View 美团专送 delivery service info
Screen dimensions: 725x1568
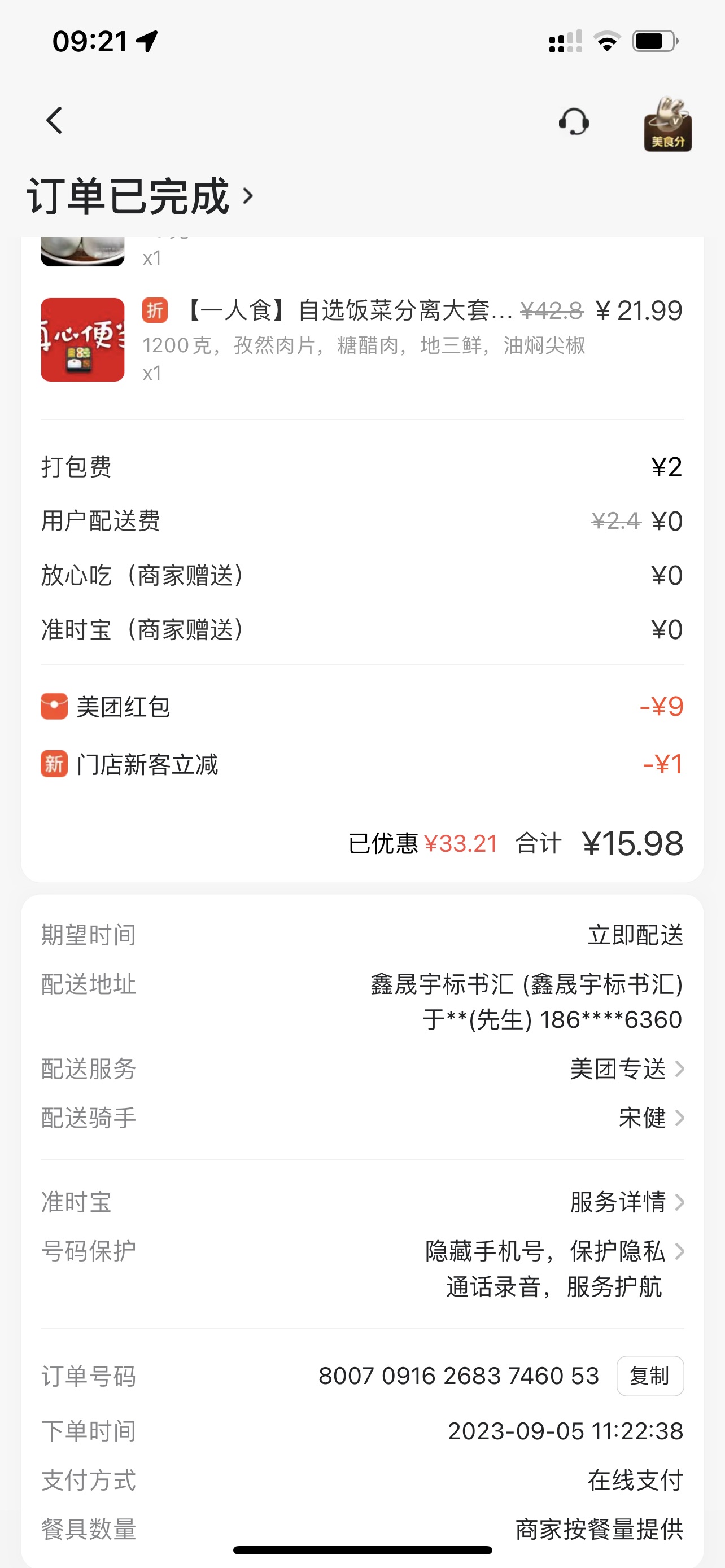[x=627, y=1069]
